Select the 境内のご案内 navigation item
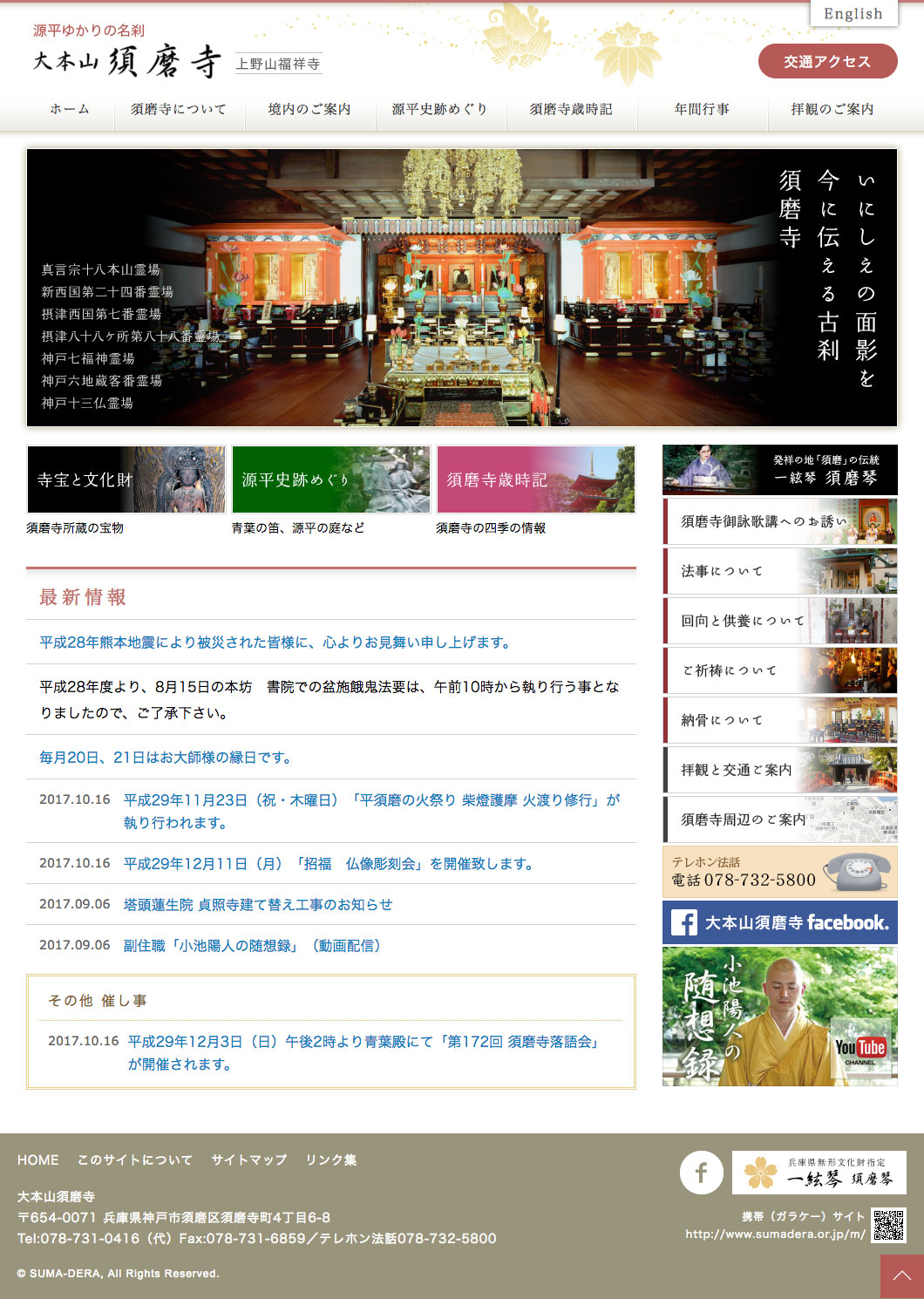Image resolution: width=924 pixels, height=1299 pixels. pyautogui.click(x=309, y=110)
